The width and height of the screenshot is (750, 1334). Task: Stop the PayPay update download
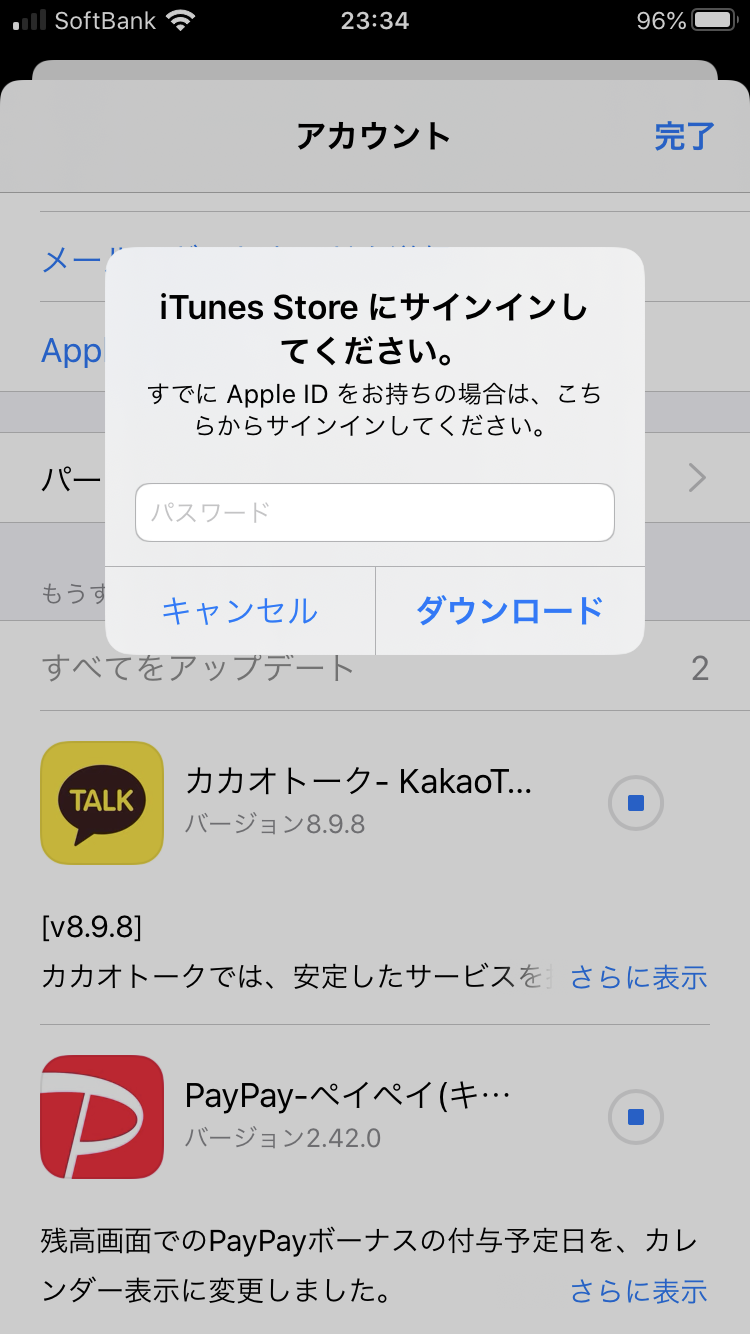pyautogui.click(x=636, y=1116)
